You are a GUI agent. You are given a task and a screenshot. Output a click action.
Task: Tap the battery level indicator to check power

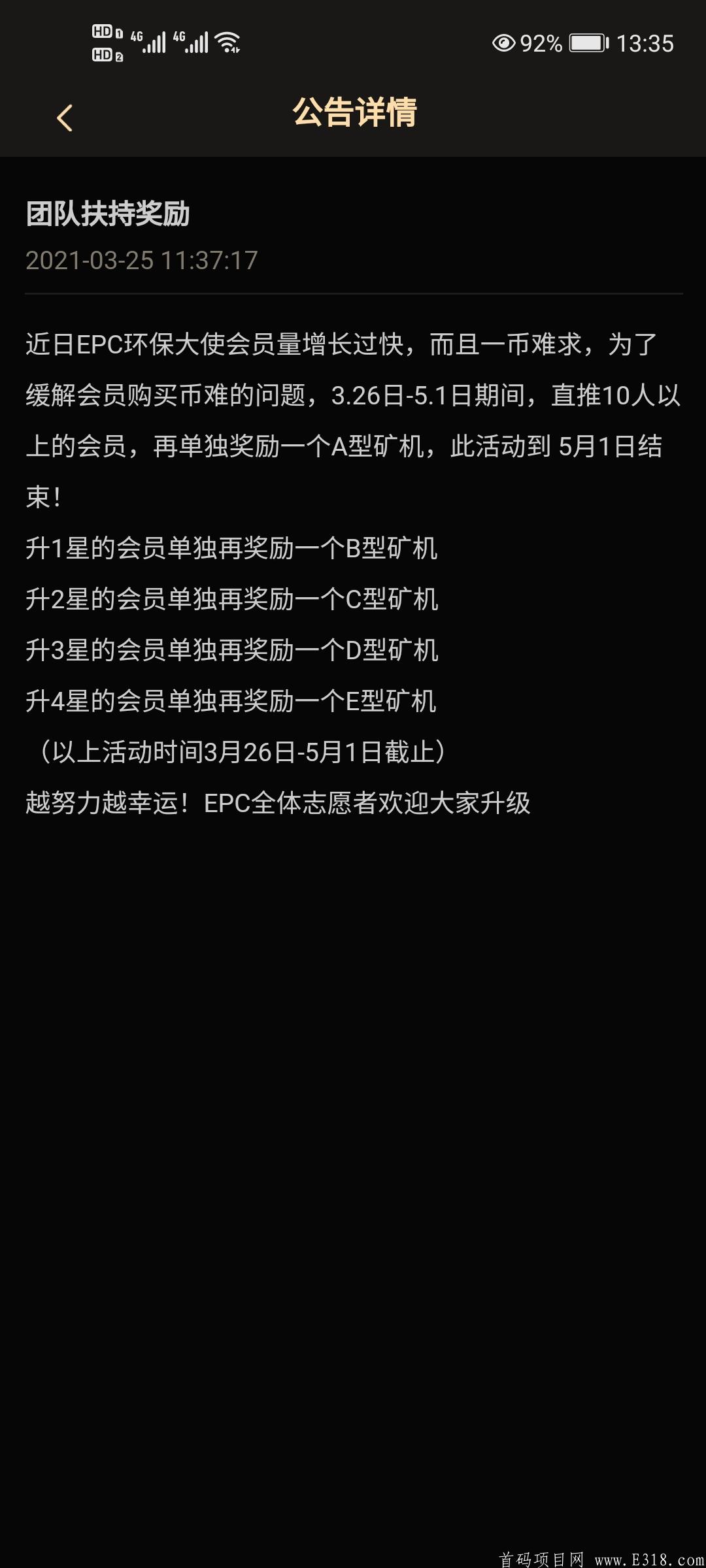point(586,44)
